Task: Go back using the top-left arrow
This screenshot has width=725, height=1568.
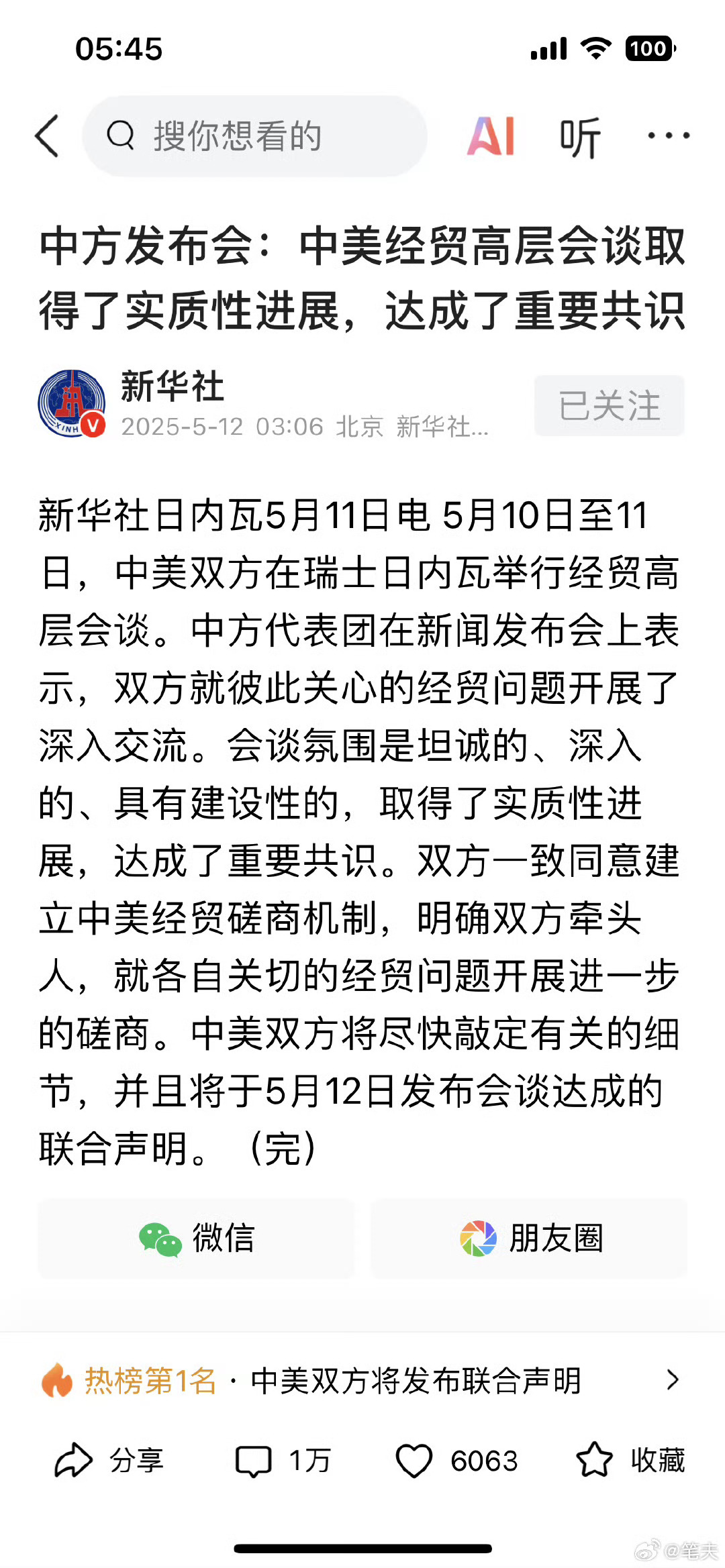Action: [x=47, y=136]
